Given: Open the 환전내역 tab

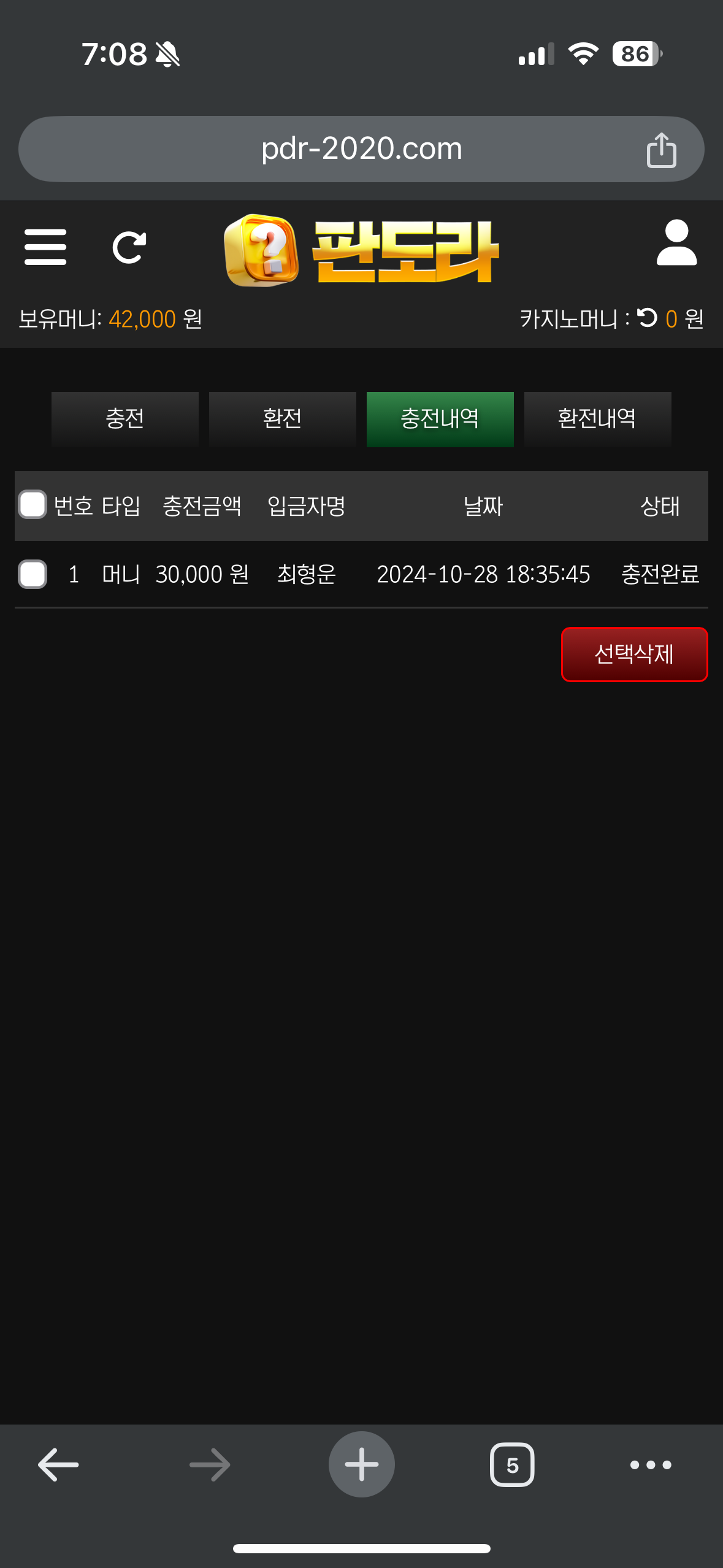Looking at the screenshot, I should (597, 419).
